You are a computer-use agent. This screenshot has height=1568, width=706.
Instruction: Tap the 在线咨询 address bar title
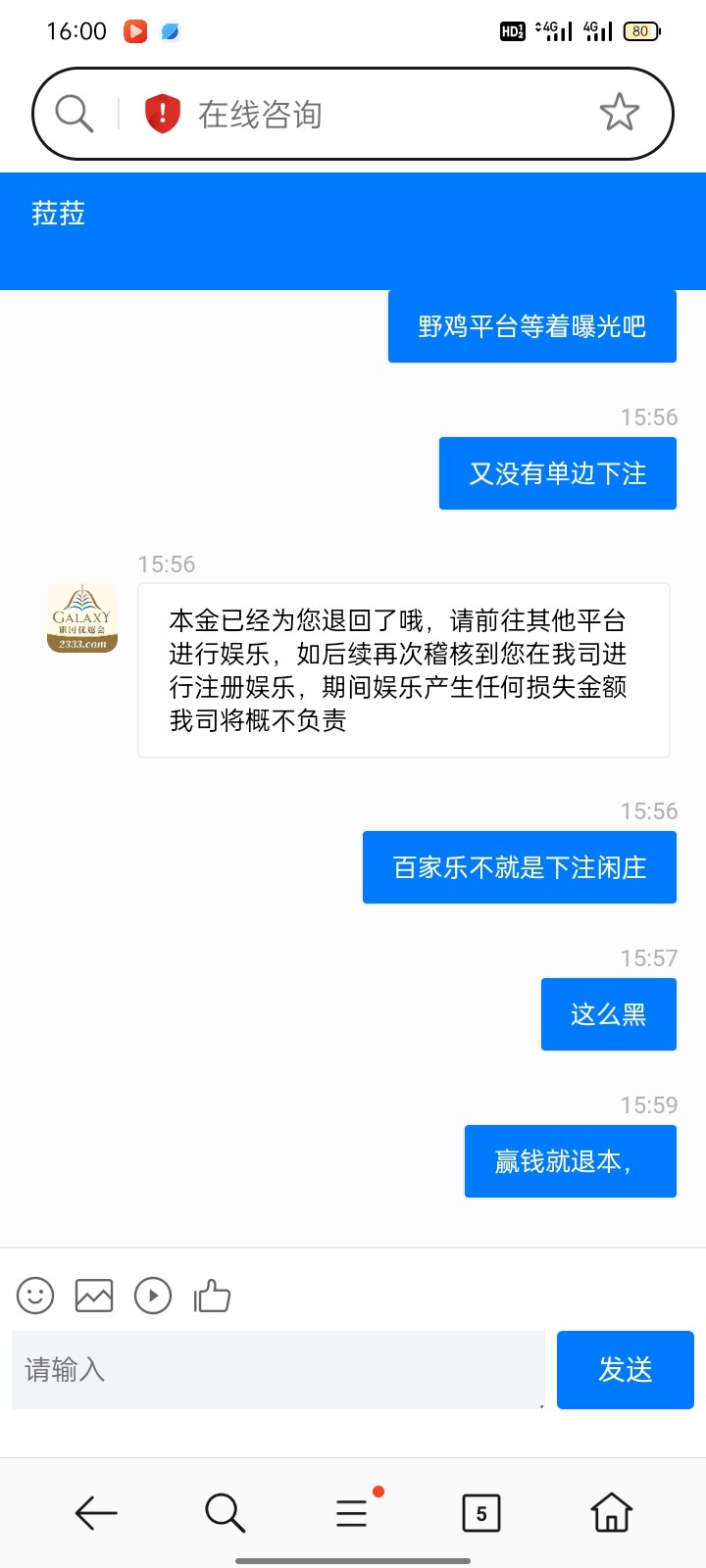[260, 115]
